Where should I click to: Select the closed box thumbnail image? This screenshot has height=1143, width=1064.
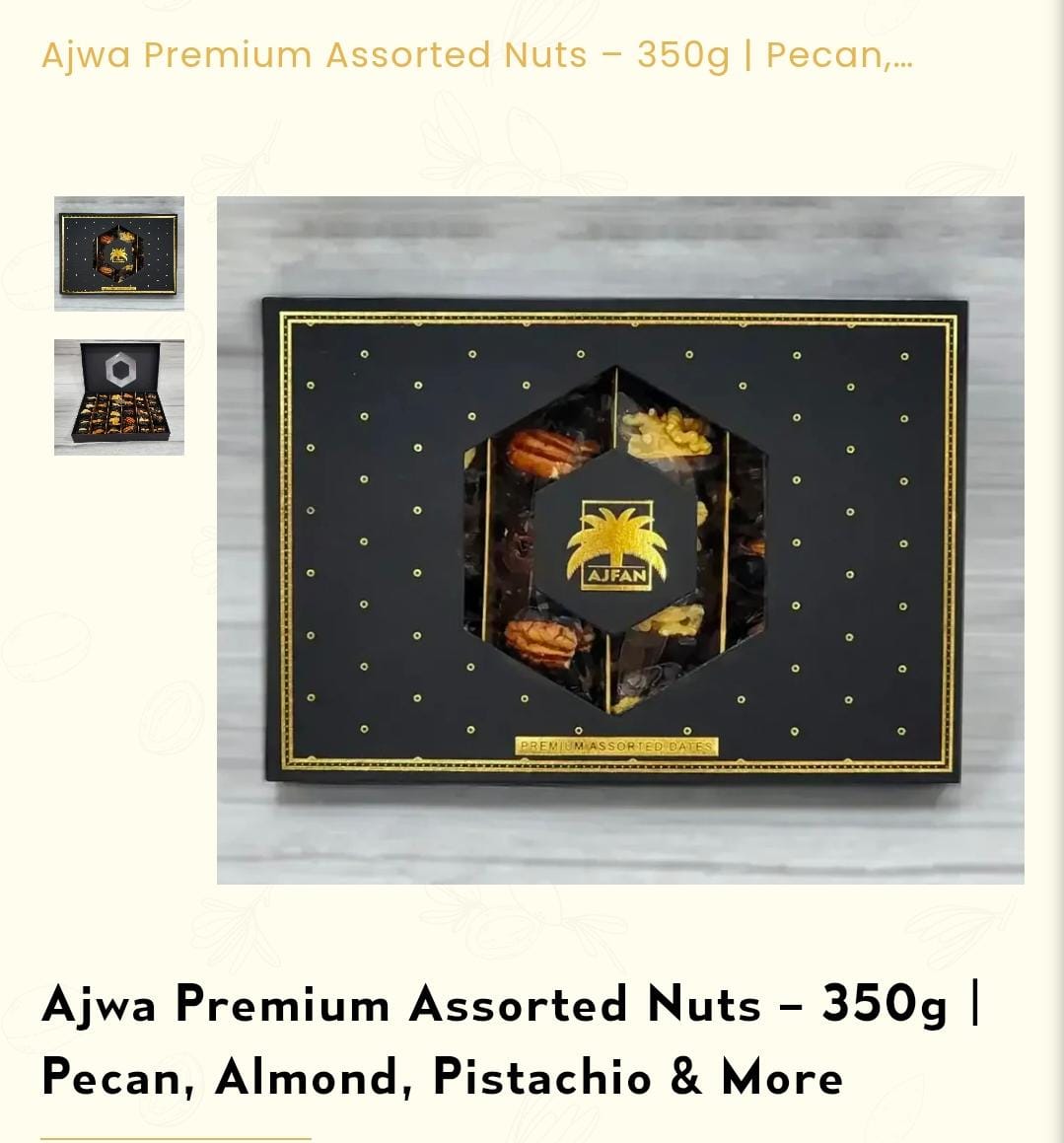118,253
